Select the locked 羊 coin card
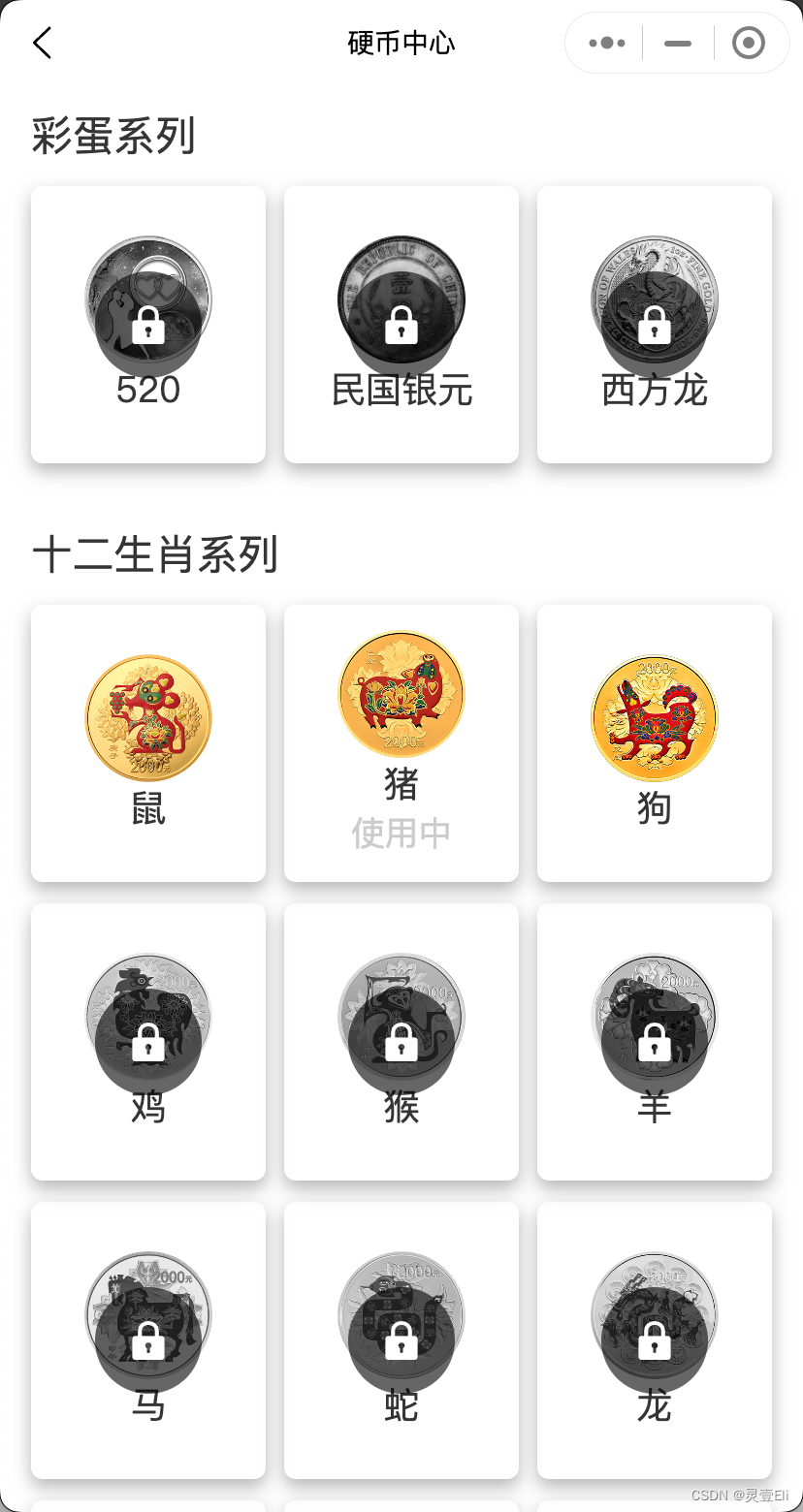The height and width of the screenshot is (1512, 803). click(655, 1042)
